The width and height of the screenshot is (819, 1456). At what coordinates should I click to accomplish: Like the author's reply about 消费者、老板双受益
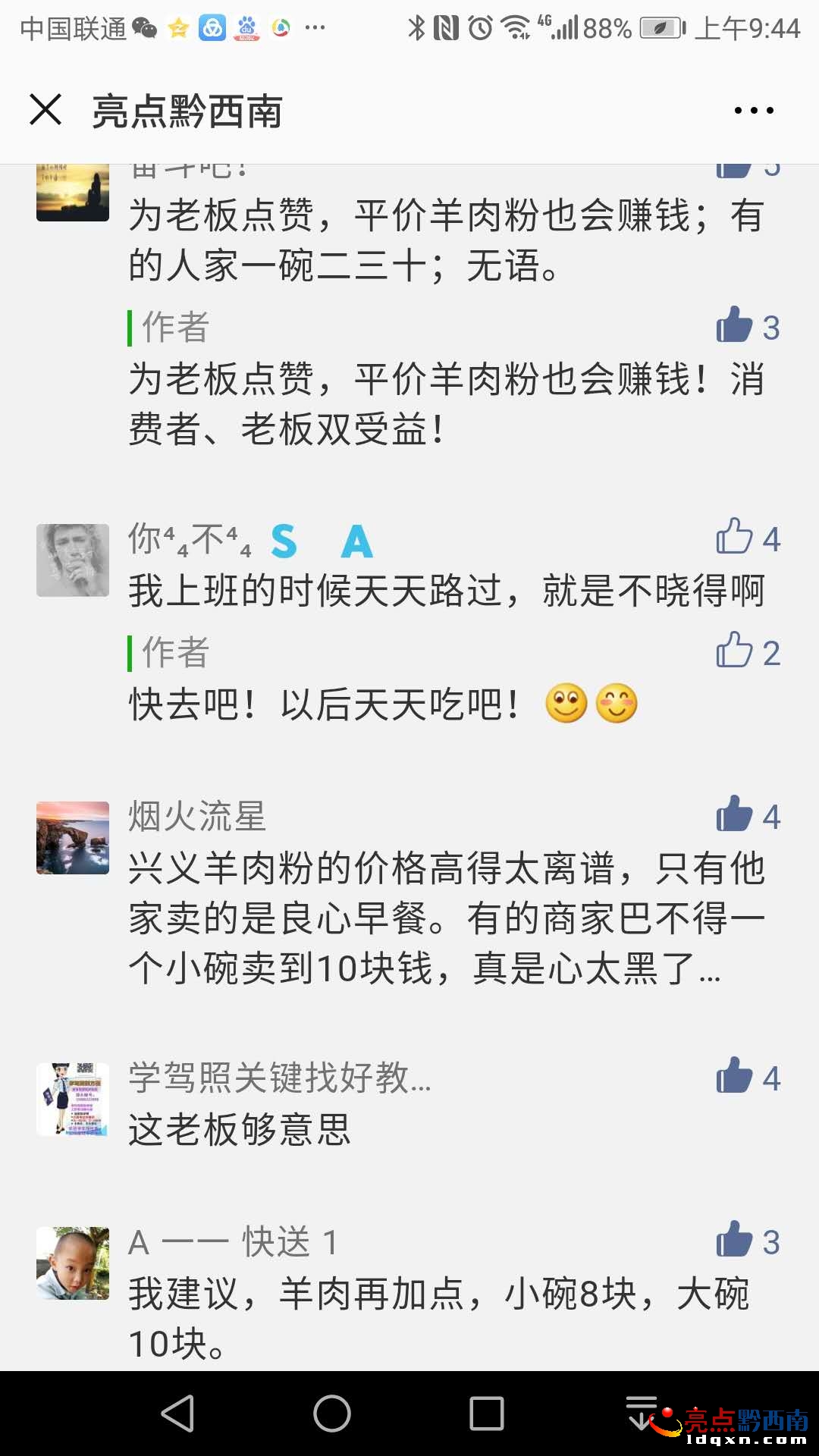734,326
